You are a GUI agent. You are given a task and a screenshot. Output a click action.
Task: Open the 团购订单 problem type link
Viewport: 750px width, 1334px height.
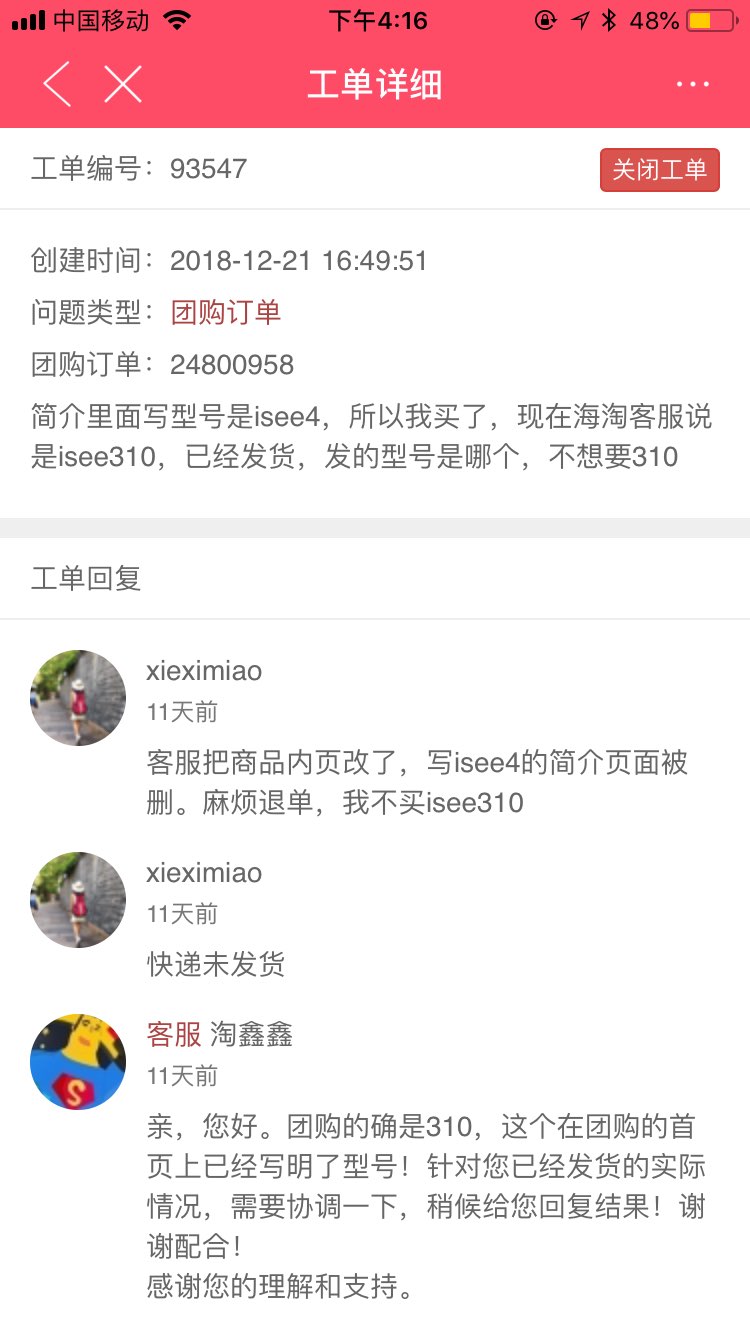pos(226,313)
